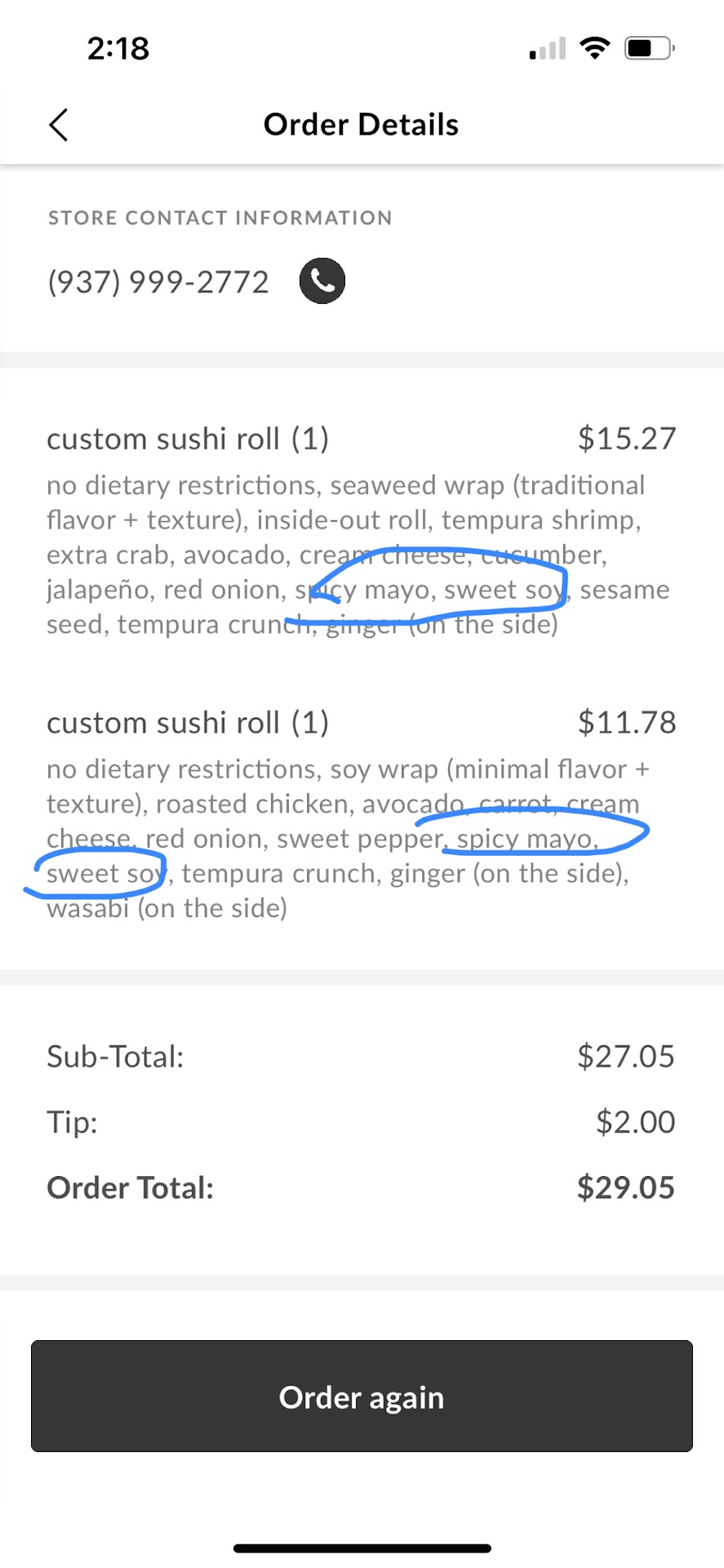Go back from Order Details
Screen dimensions: 724x1568
click(58, 125)
